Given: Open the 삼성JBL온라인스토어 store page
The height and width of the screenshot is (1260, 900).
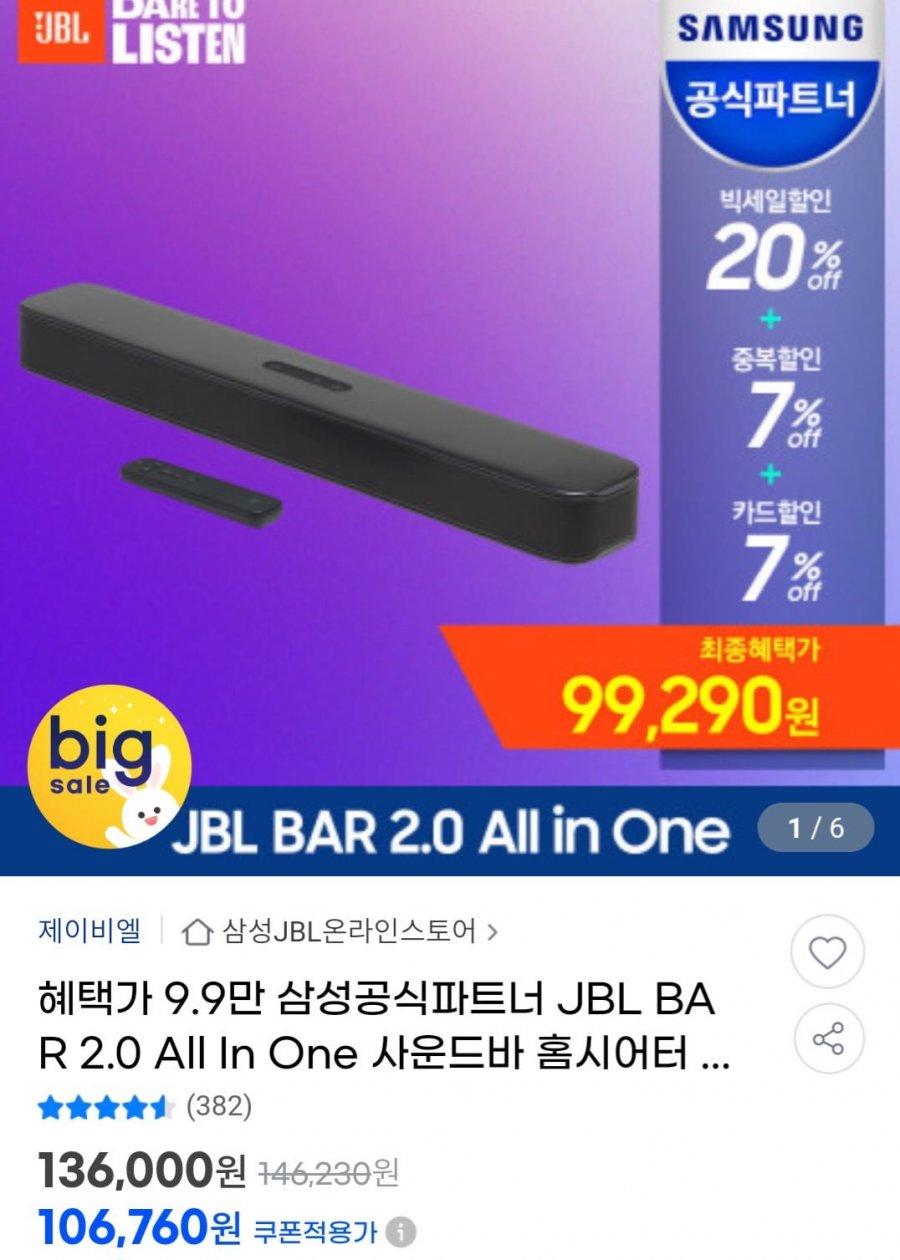Looking at the screenshot, I should 340,932.
